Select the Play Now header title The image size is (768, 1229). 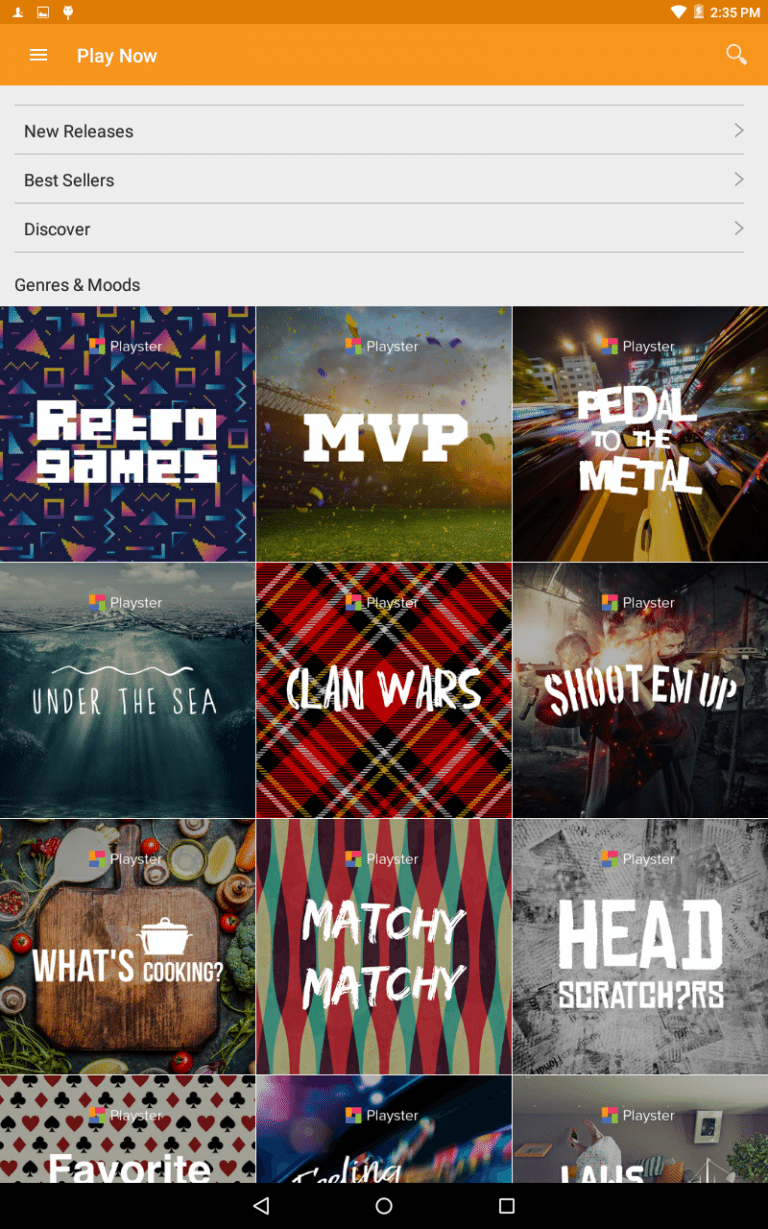click(117, 55)
